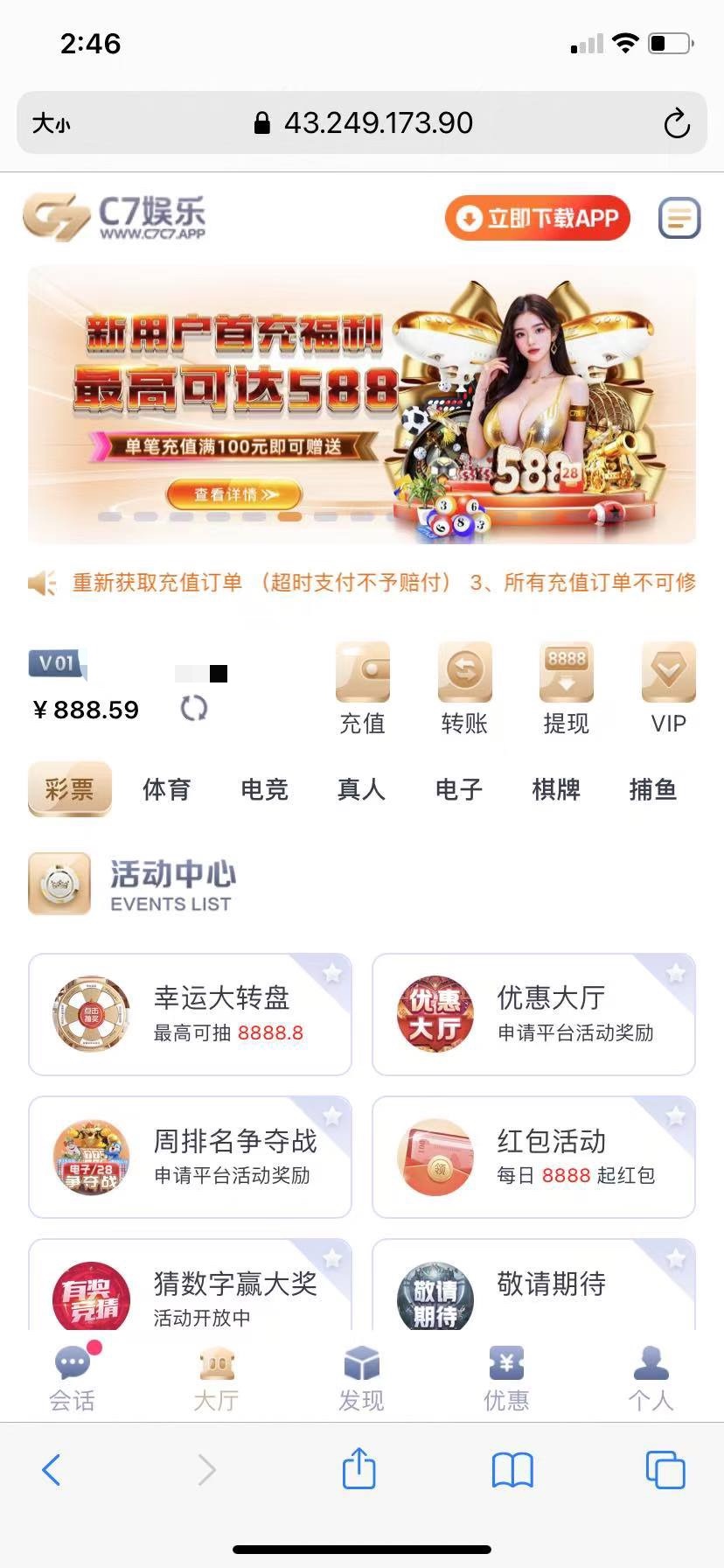This screenshot has height=1568, width=724.
Task: Tap 查看详情 on the banner
Action: point(234,494)
